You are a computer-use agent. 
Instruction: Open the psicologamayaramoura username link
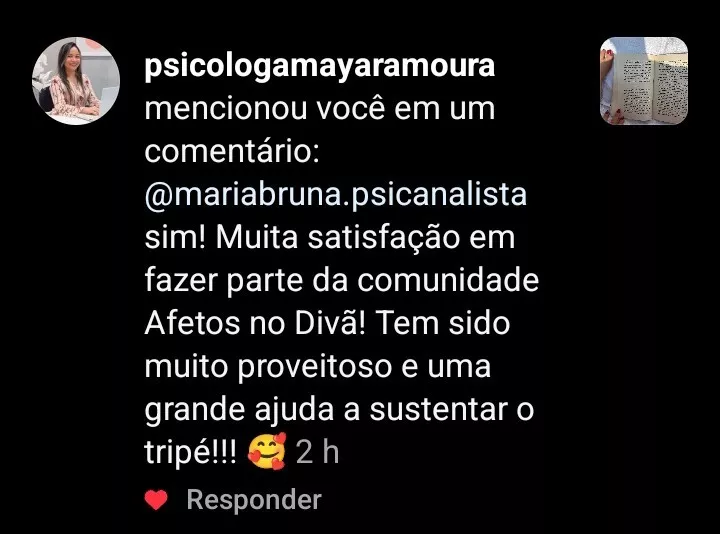tap(320, 66)
